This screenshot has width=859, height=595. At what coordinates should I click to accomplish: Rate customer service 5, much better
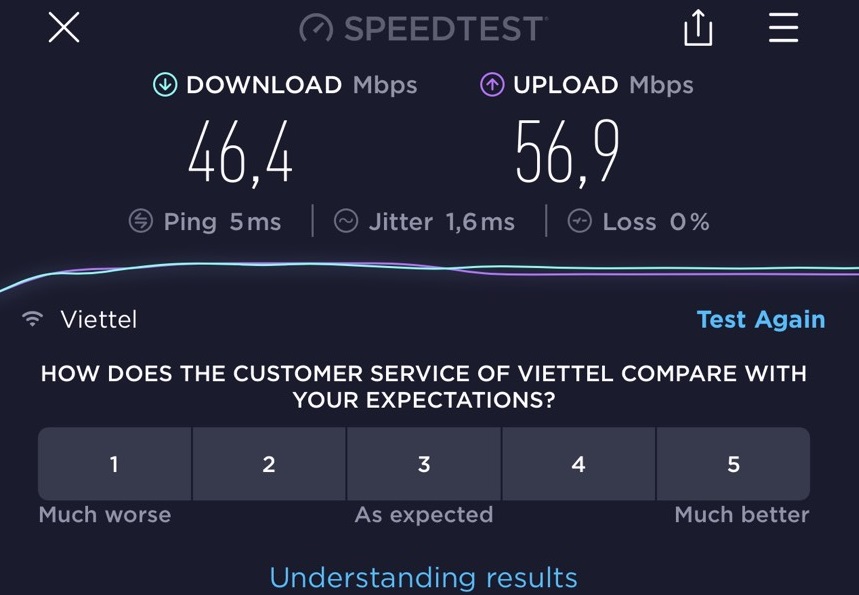pyautogui.click(x=733, y=464)
